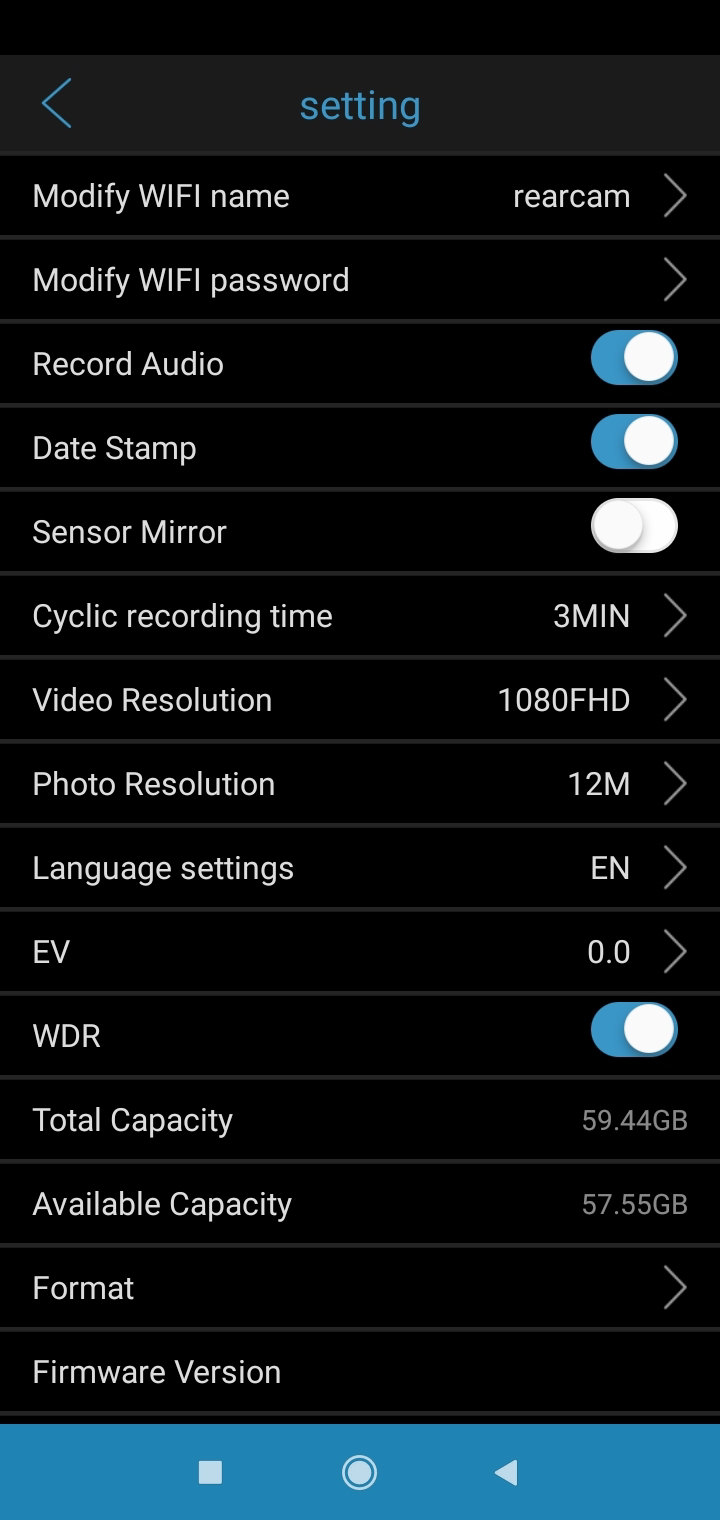Open Video Resolution options
This screenshot has width=720, height=1520.
pos(360,700)
